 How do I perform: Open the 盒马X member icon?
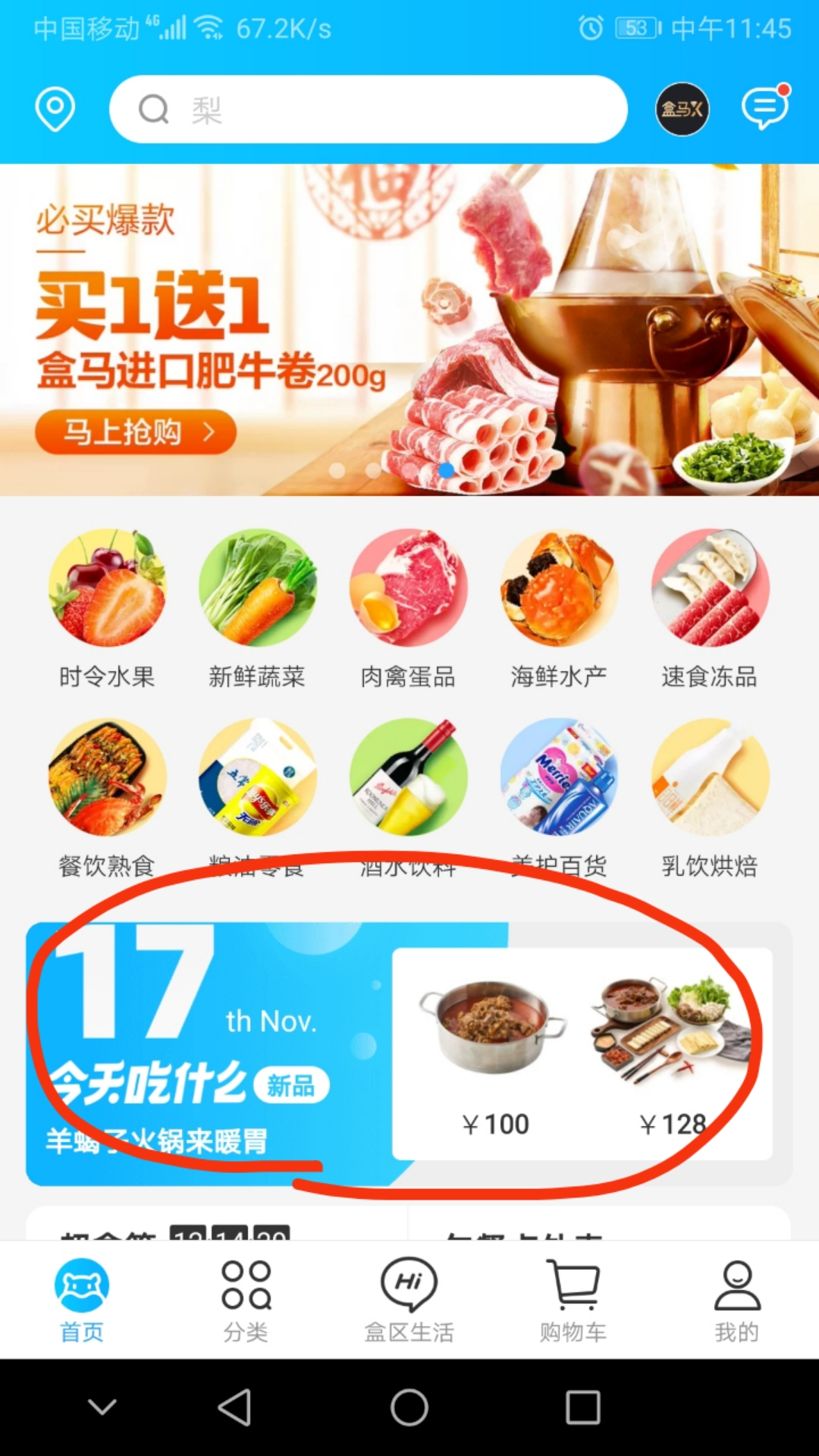682,109
